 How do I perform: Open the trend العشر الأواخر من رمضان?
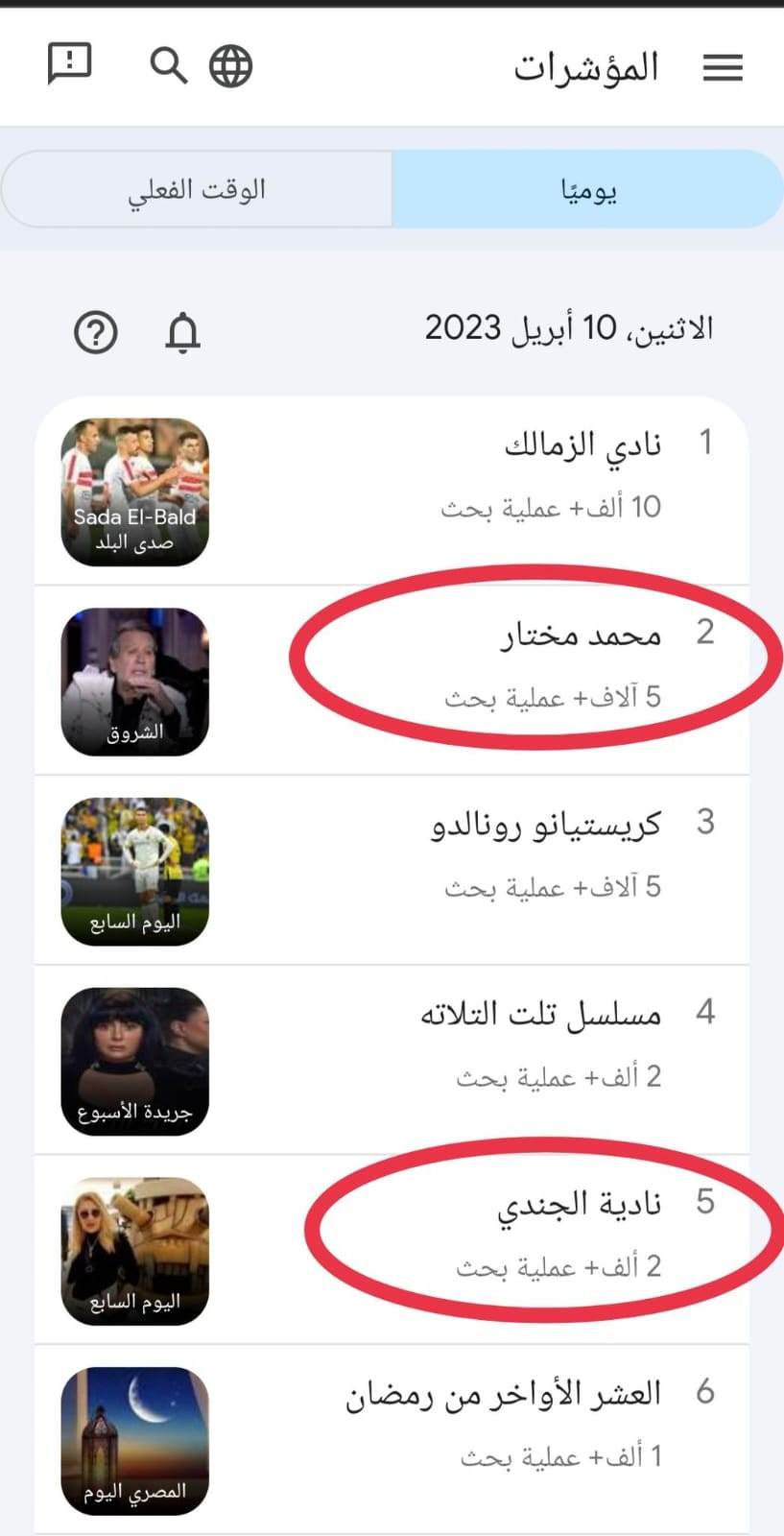tap(503, 1393)
